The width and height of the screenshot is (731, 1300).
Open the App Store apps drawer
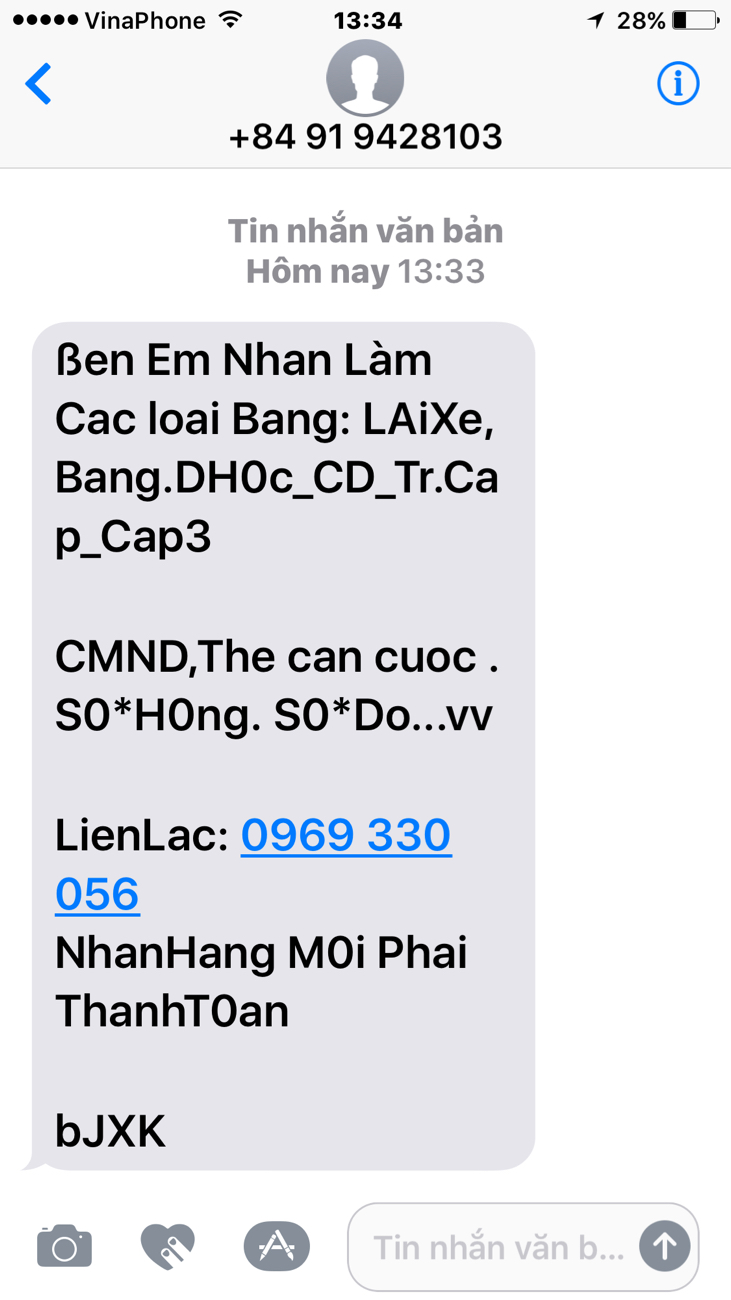[276, 1246]
